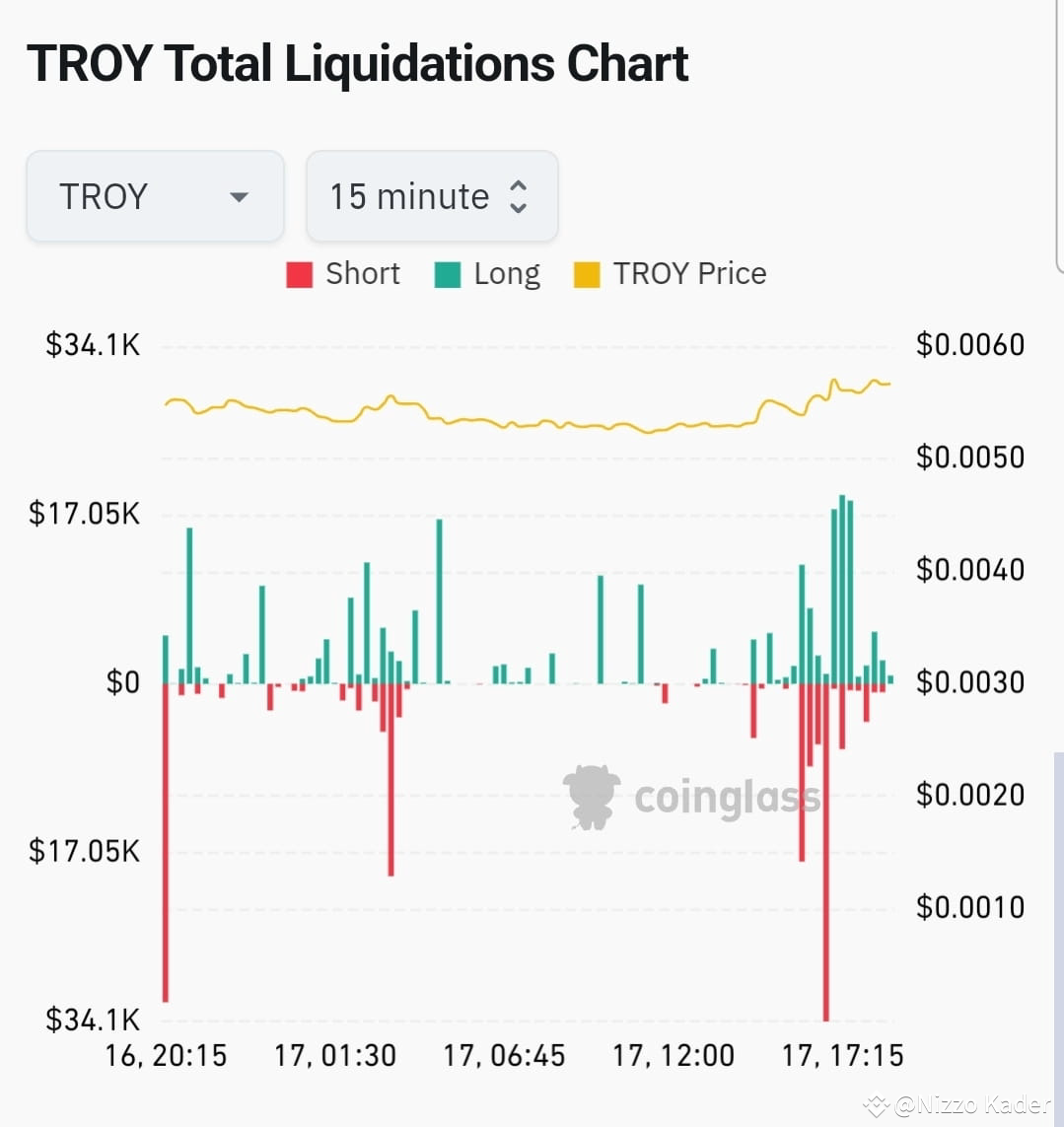Select the TROY Total Liquidations Chart title

[x=359, y=62]
